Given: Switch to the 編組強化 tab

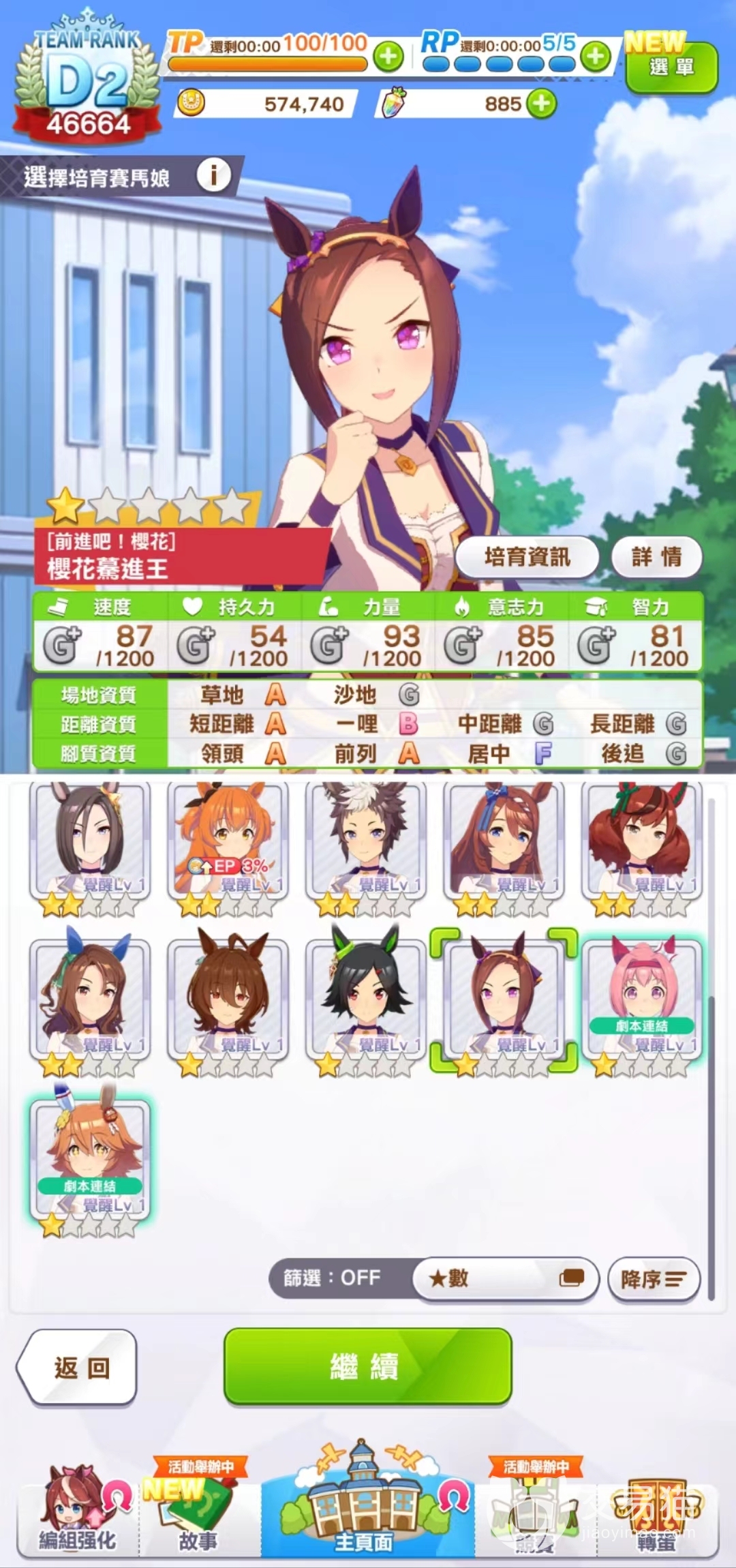Looking at the screenshot, I should tap(77, 1513).
